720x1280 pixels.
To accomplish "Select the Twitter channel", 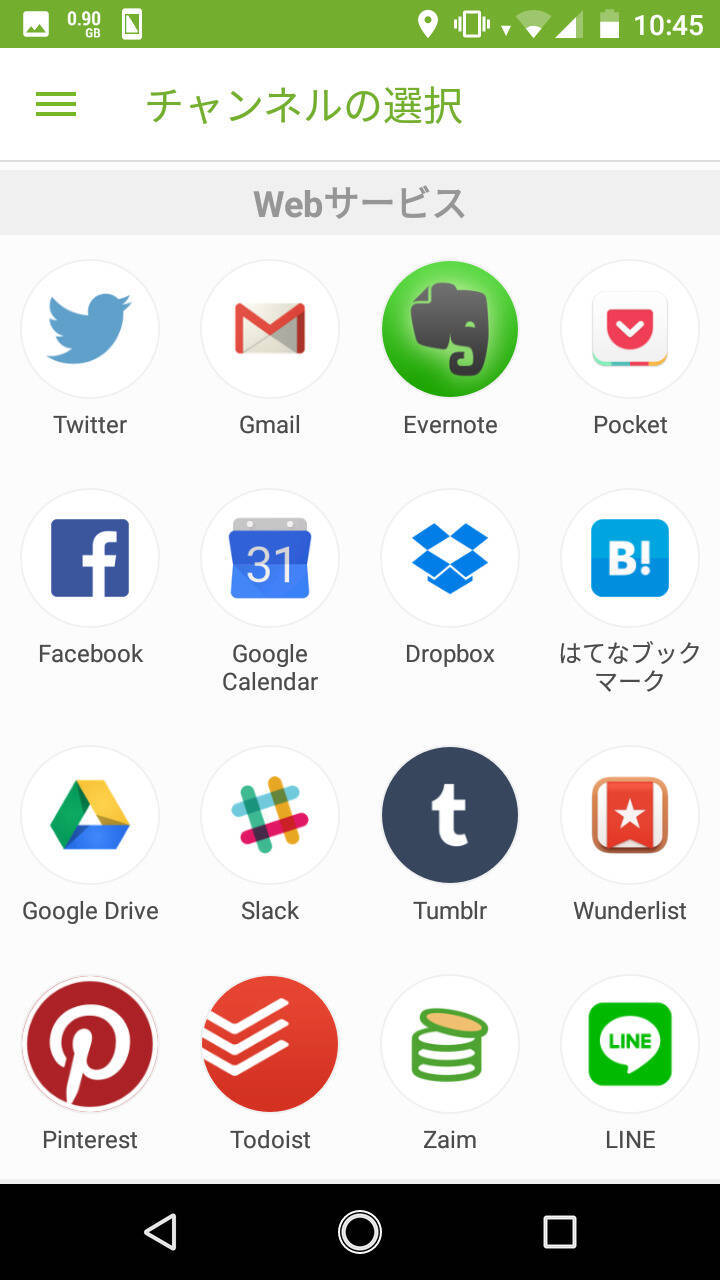I will tap(90, 329).
